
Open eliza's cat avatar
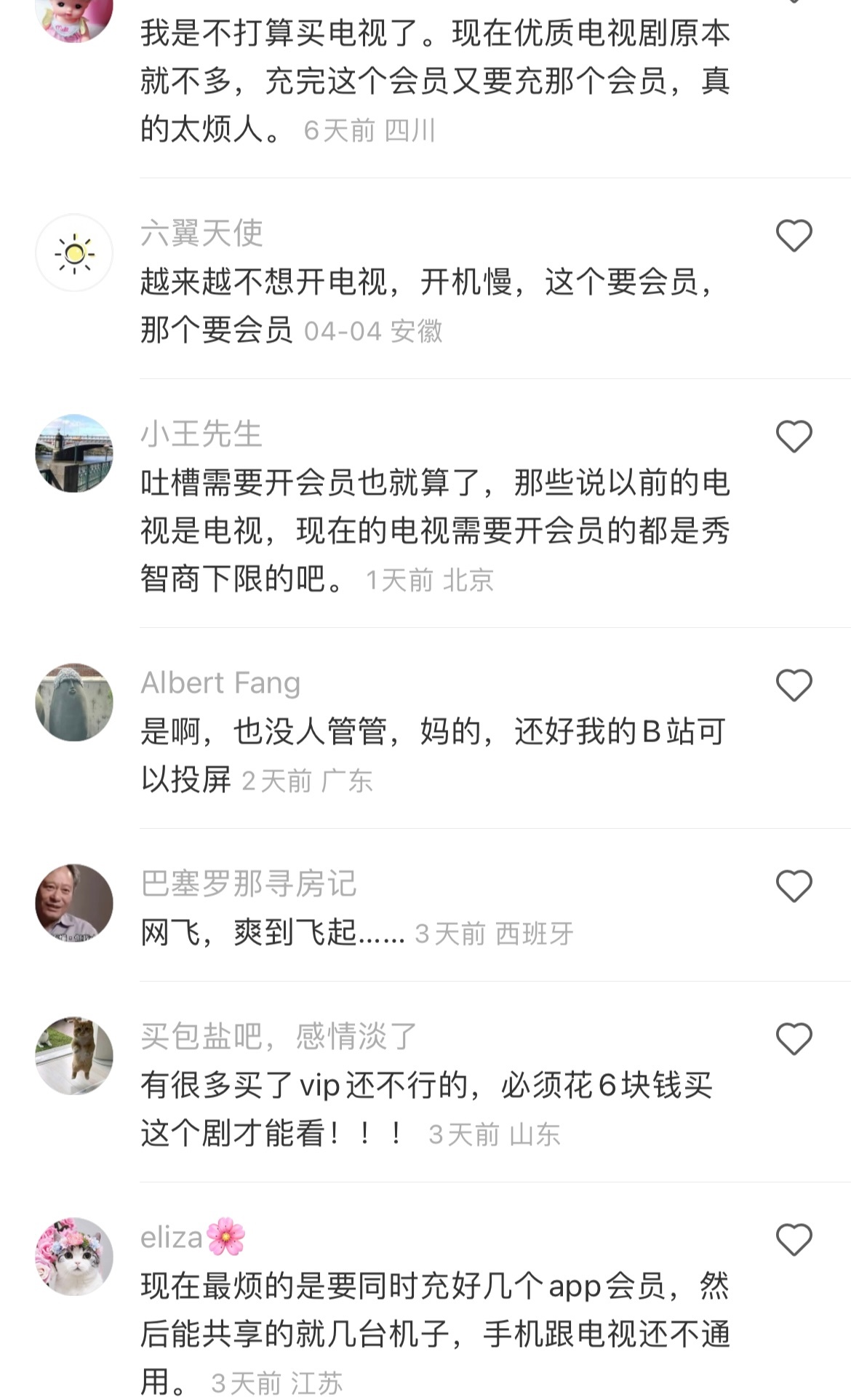(x=74, y=1257)
